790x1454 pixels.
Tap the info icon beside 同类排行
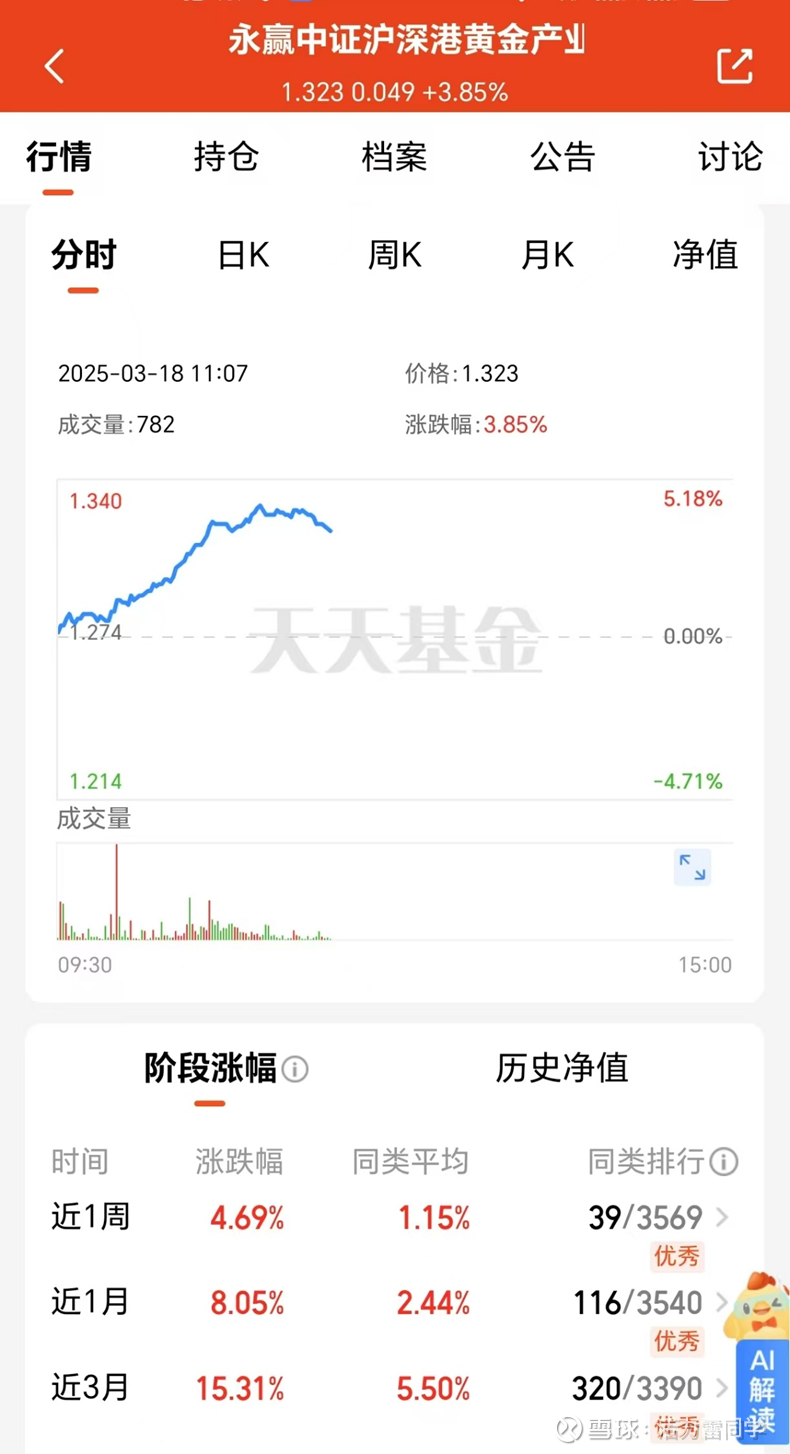point(724,1162)
